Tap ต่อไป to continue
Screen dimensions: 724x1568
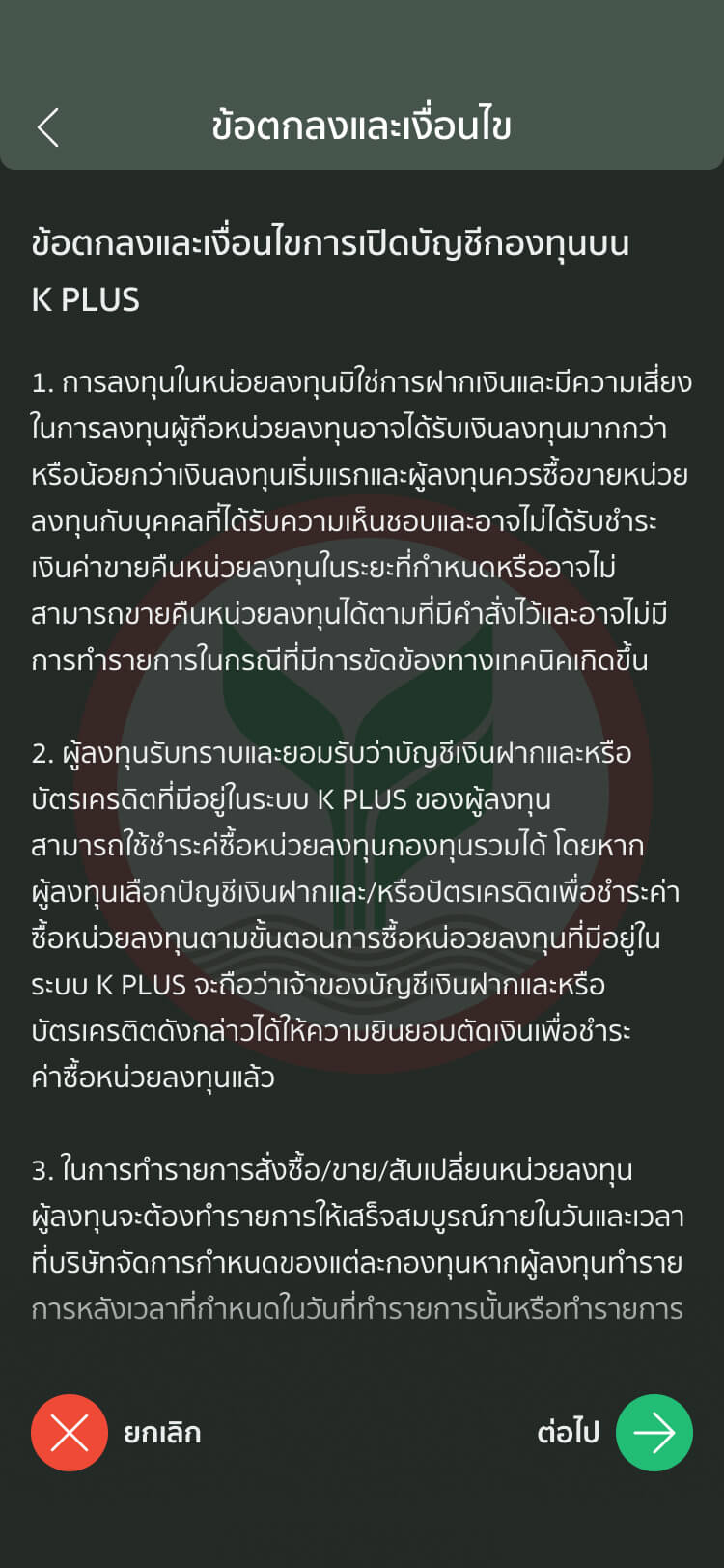pos(654,1433)
